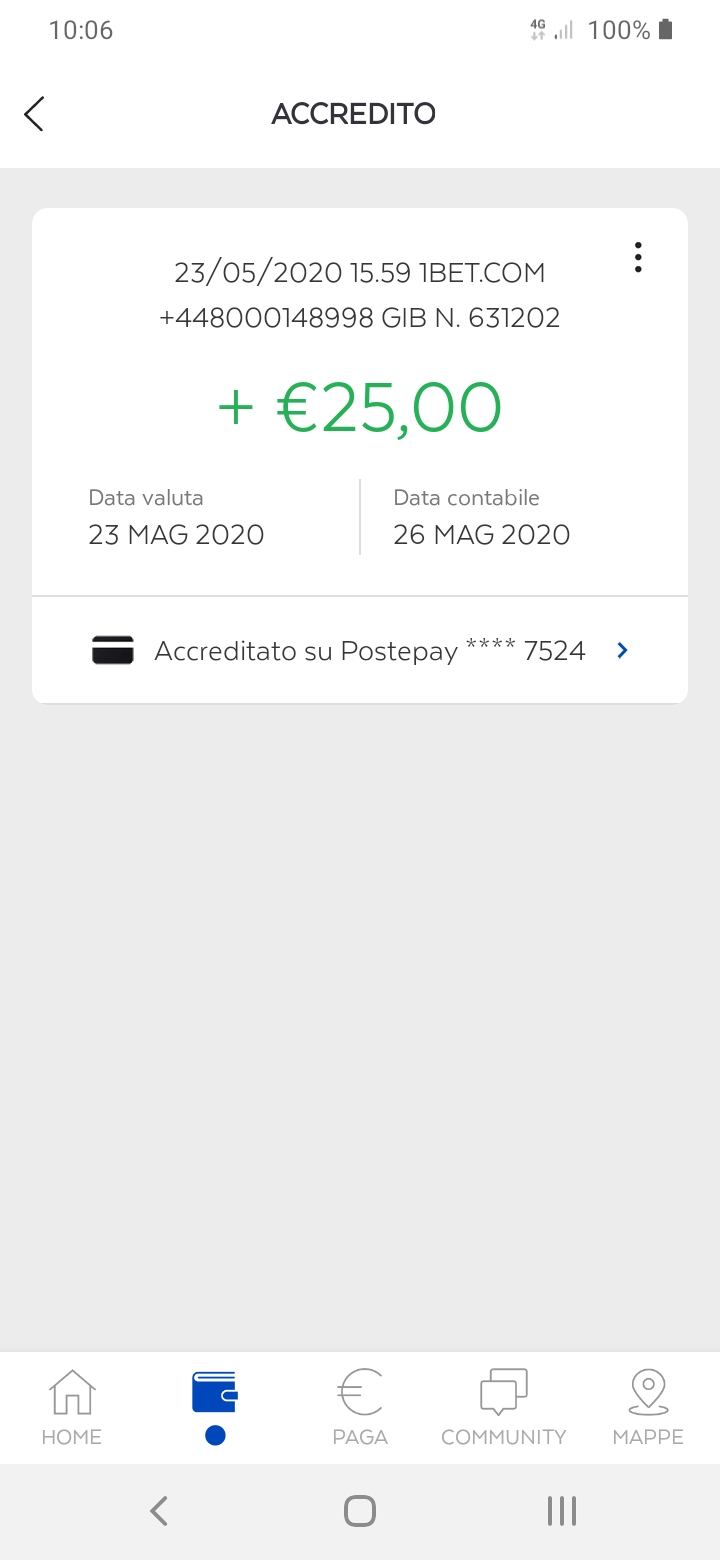720x1560 pixels.
Task: Open Accreditato su Postepay 7524 details
Action: pos(360,651)
